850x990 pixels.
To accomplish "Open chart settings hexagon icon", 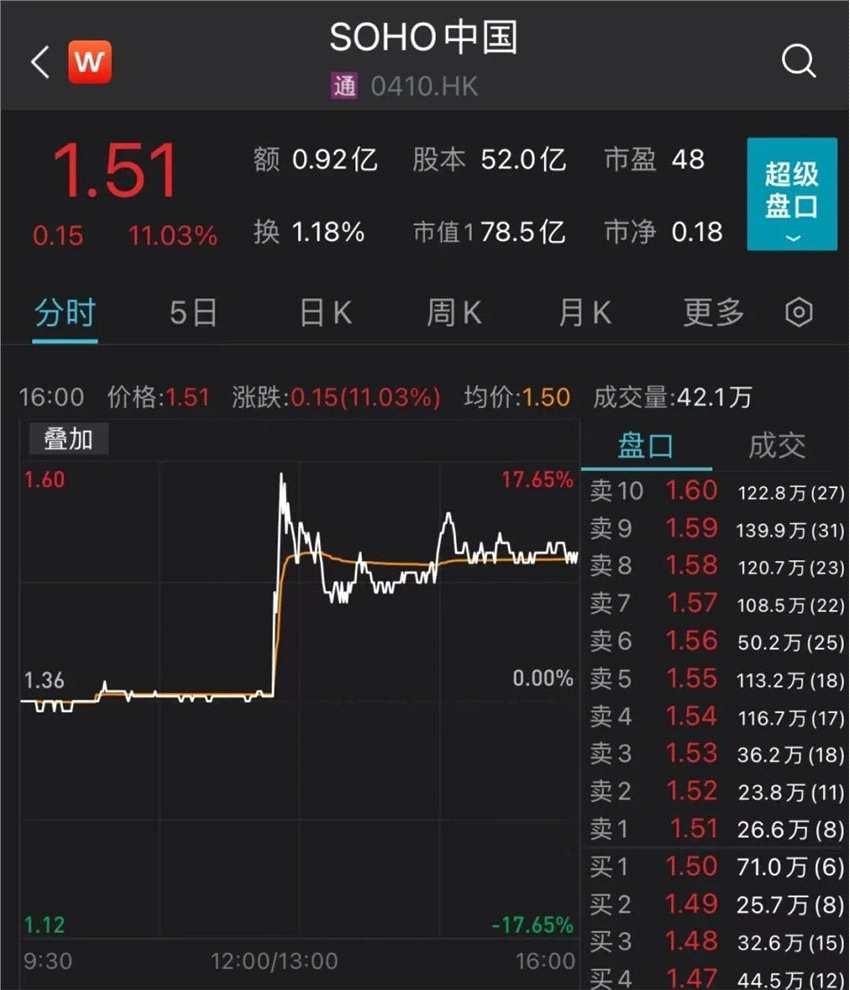I will tap(798, 313).
